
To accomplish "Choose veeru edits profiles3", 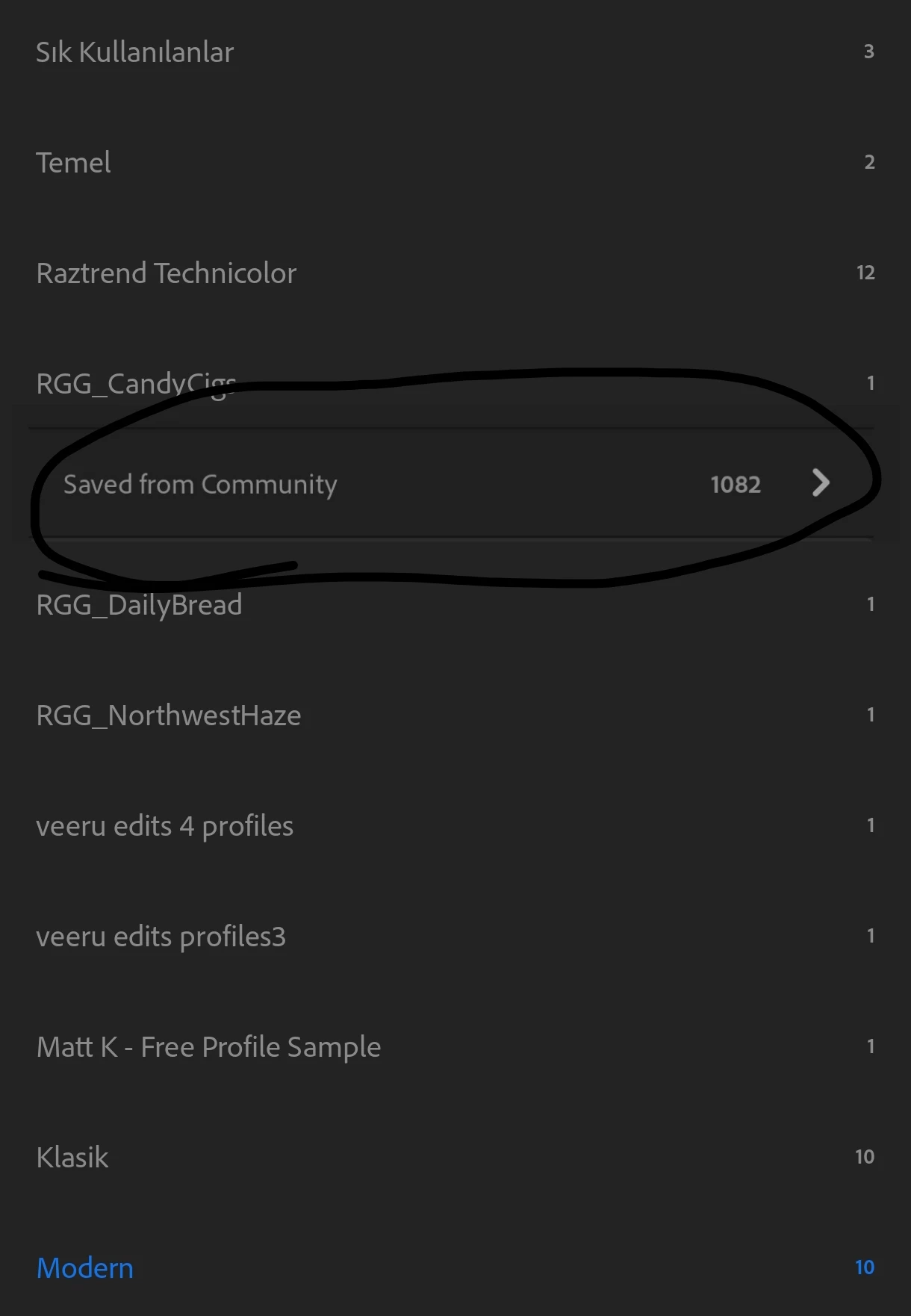I will [161, 937].
